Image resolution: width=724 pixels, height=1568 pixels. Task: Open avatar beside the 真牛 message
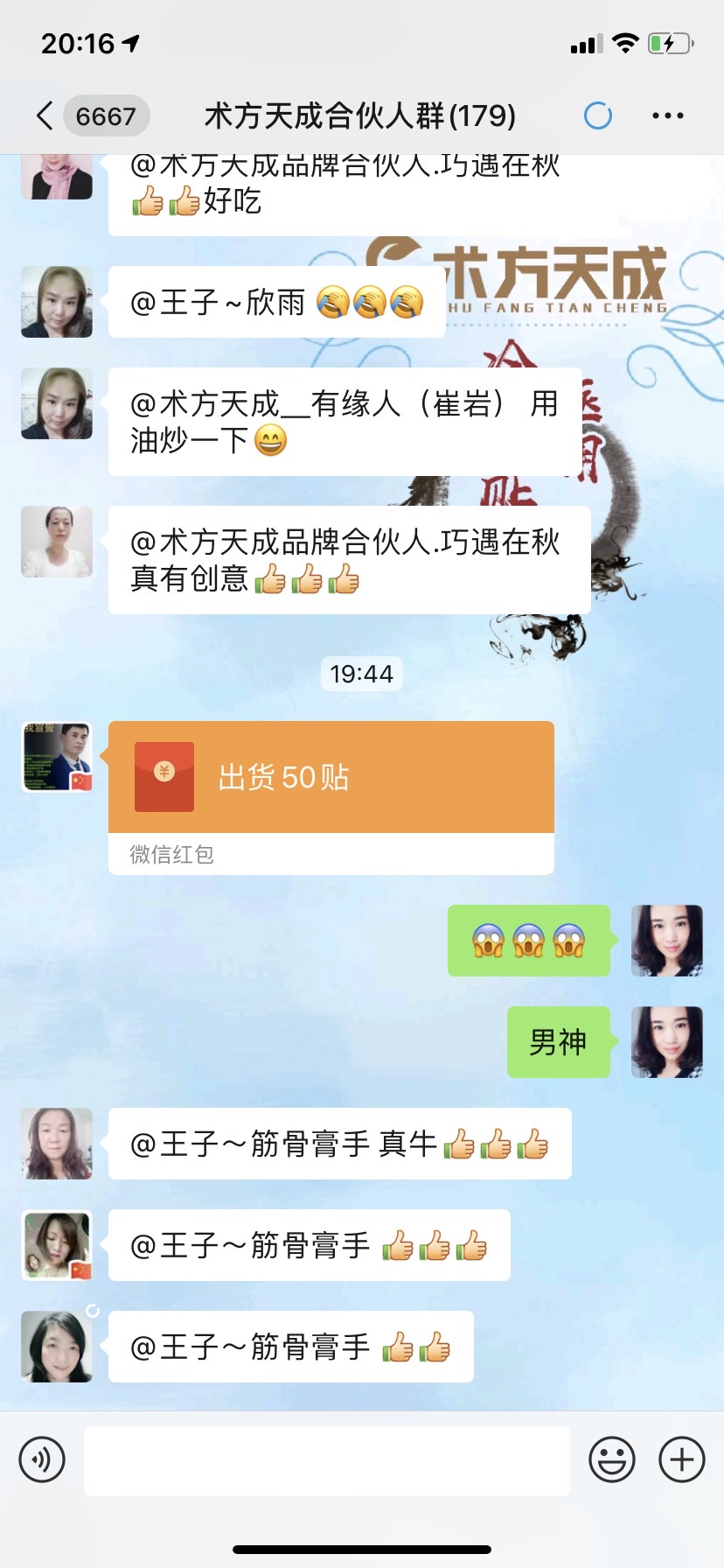click(57, 1144)
